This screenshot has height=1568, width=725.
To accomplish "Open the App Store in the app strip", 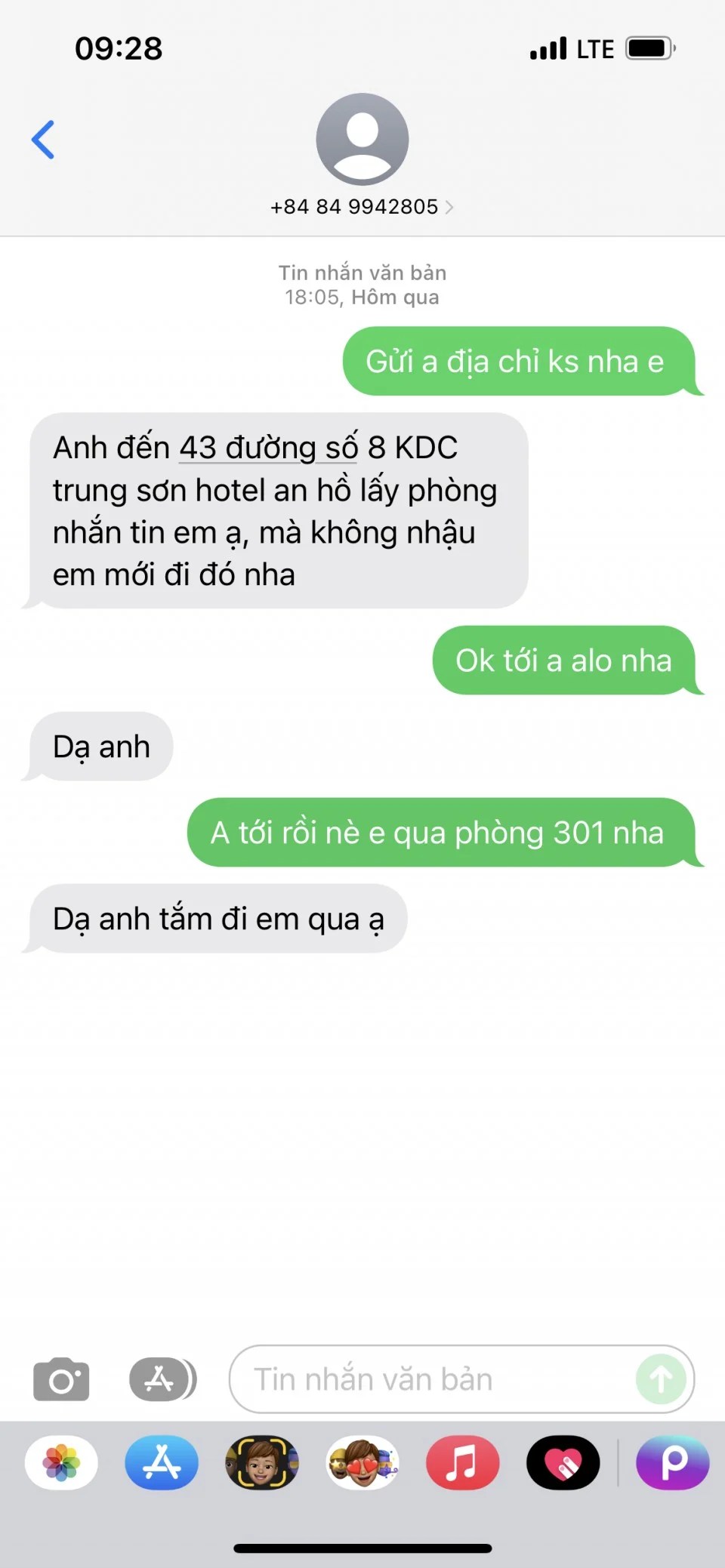I will click(162, 1463).
